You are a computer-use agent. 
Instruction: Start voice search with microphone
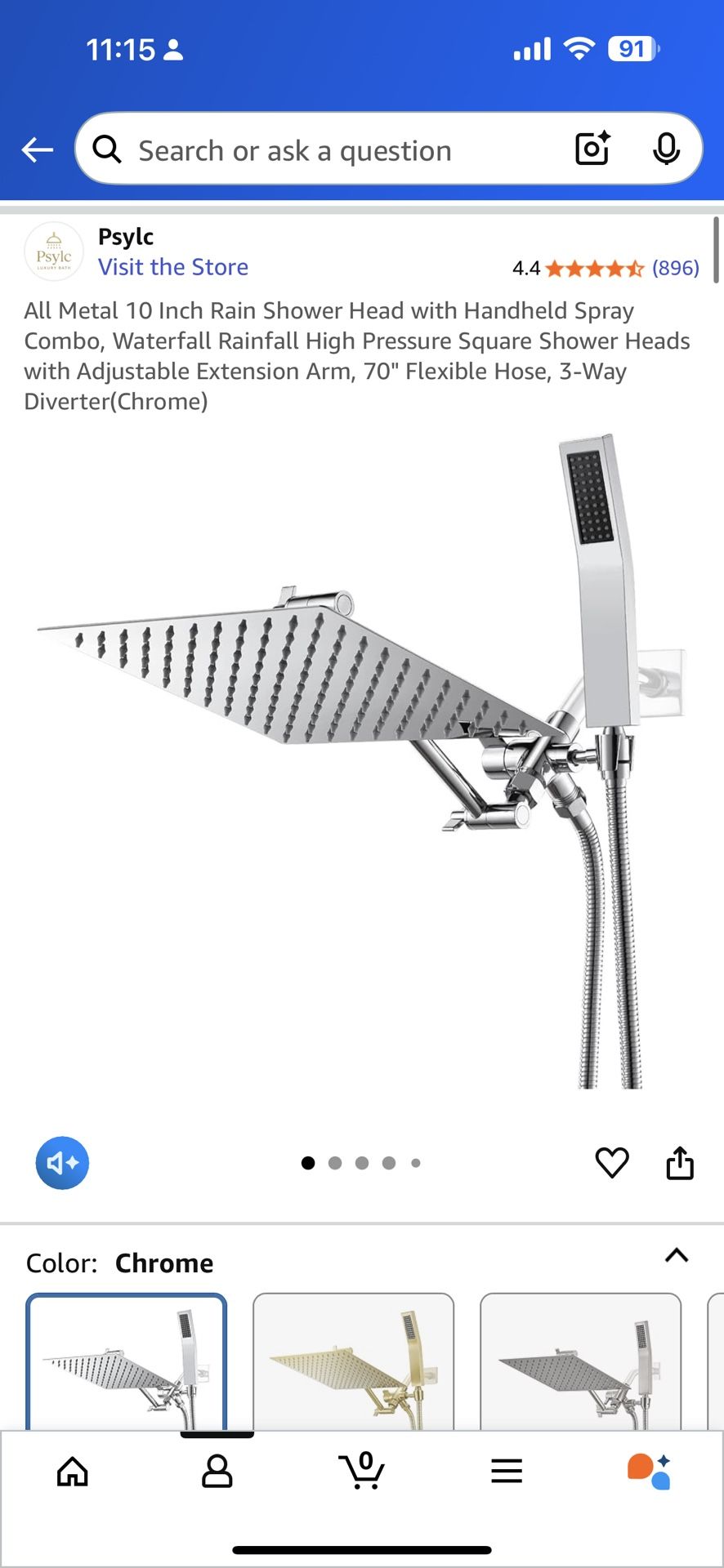[x=667, y=149]
